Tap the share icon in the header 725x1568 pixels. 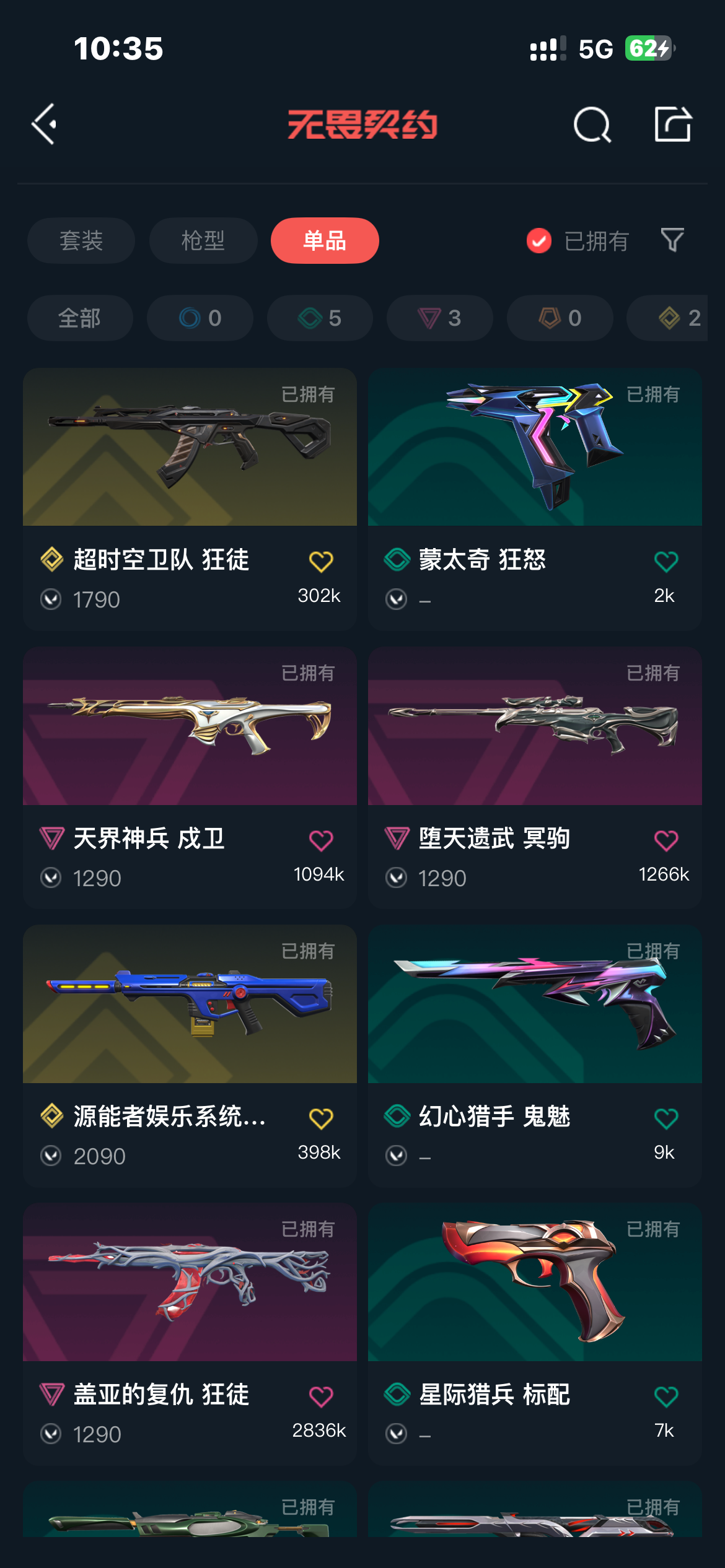tap(673, 124)
